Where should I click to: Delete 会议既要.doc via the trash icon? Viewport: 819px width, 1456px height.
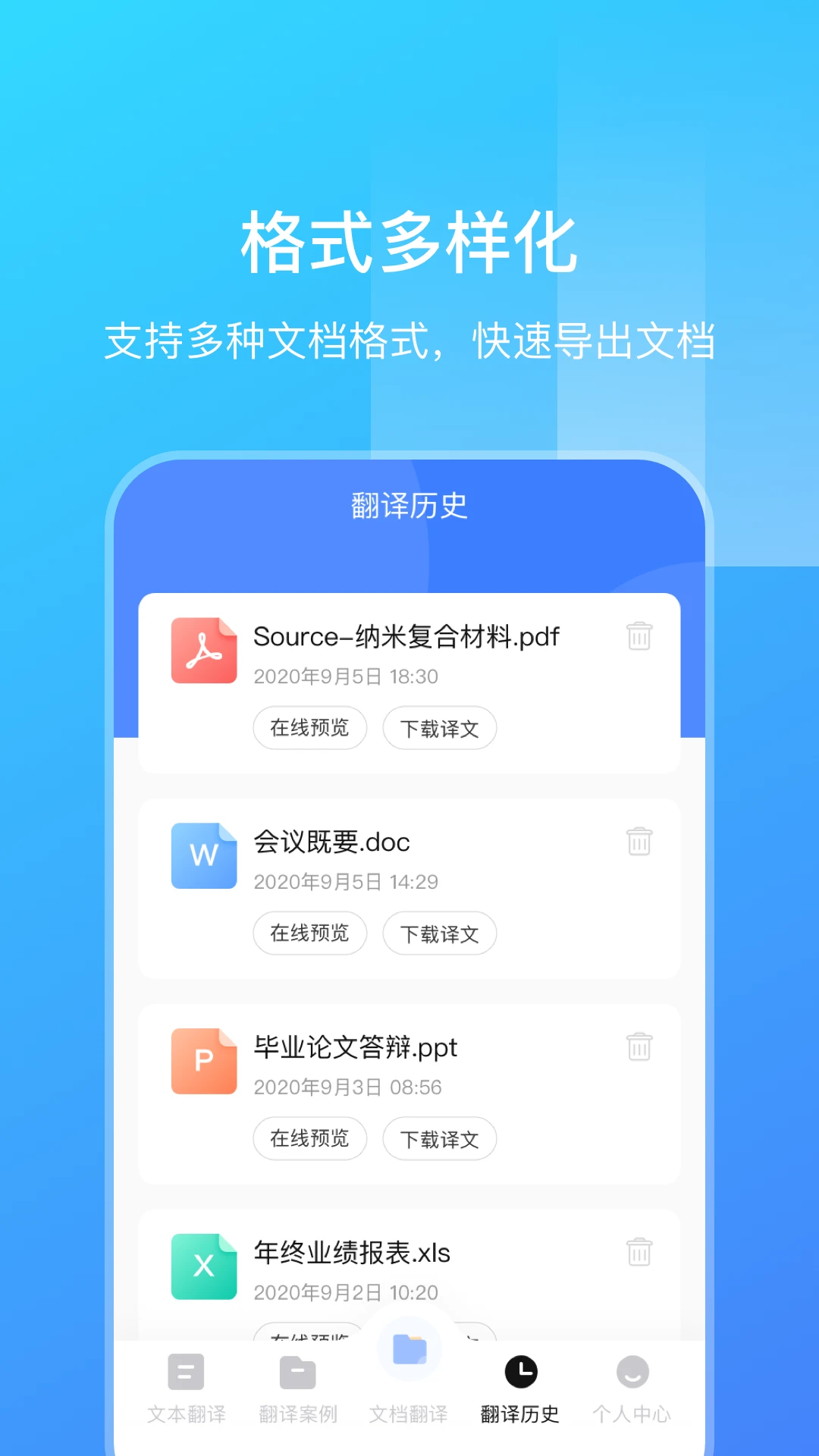(639, 841)
